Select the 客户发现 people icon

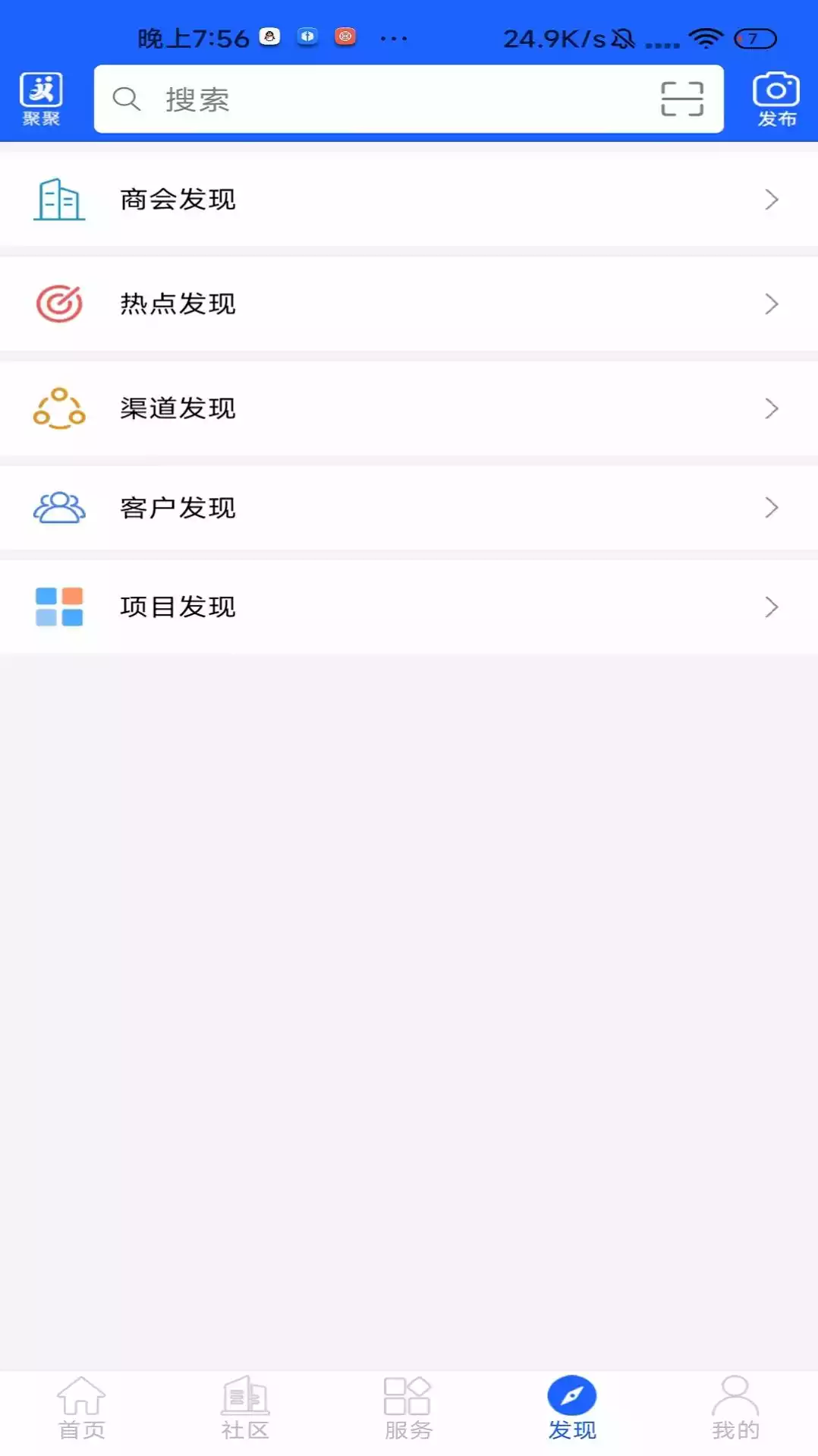coord(59,508)
